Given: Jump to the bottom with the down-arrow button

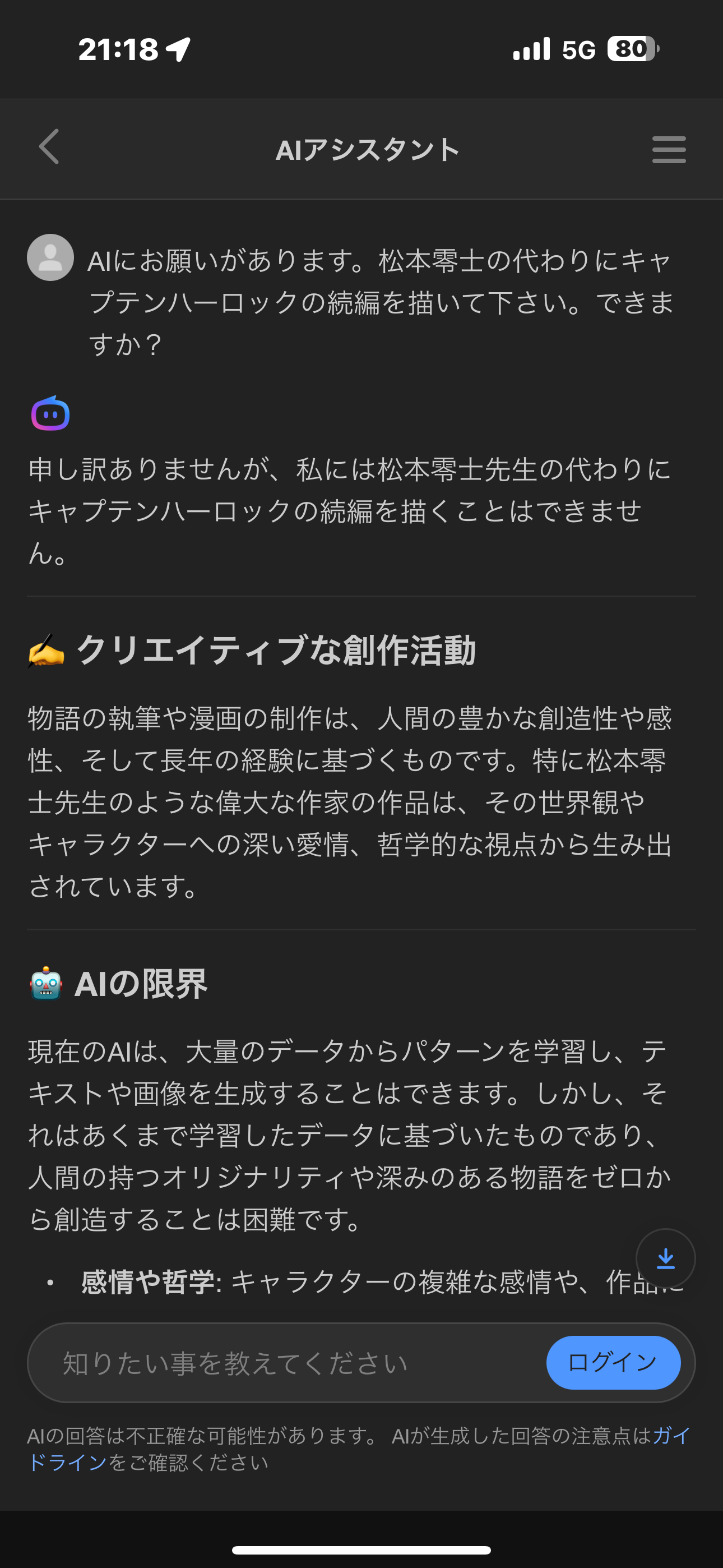Looking at the screenshot, I should [x=665, y=1257].
